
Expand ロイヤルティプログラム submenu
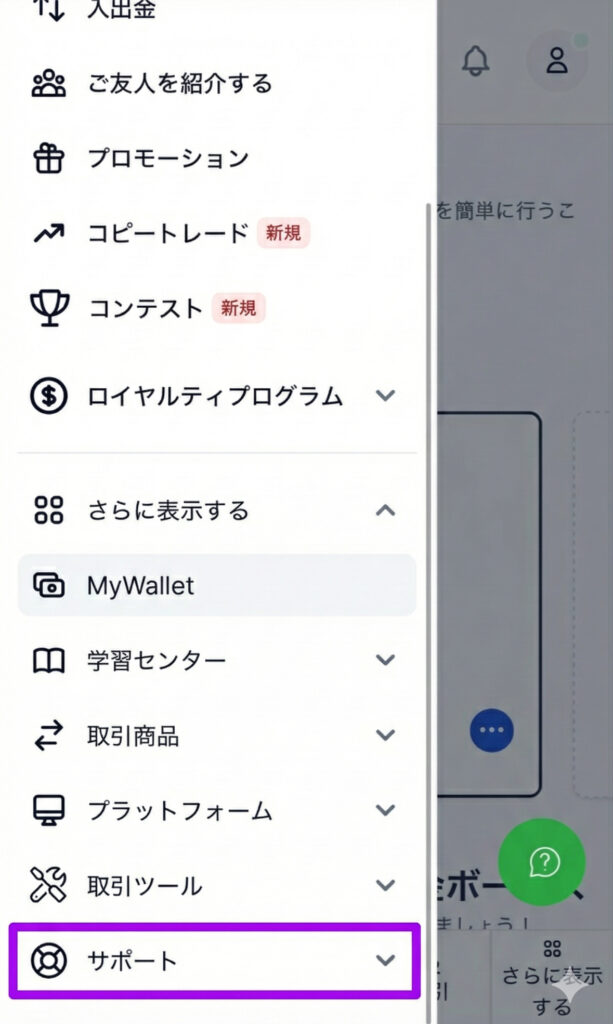(385, 396)
